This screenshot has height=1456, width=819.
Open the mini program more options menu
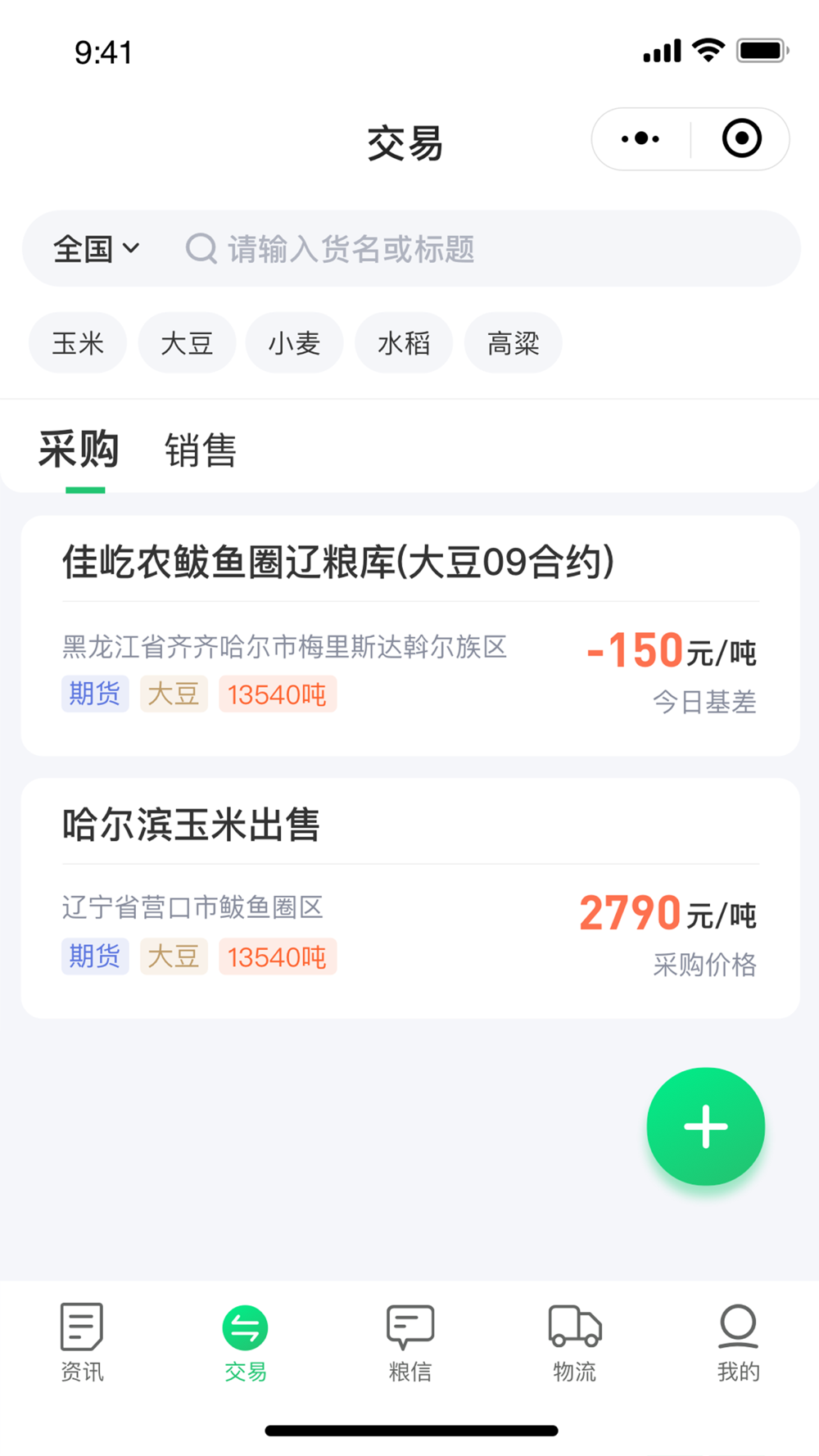tap(640, 138)
